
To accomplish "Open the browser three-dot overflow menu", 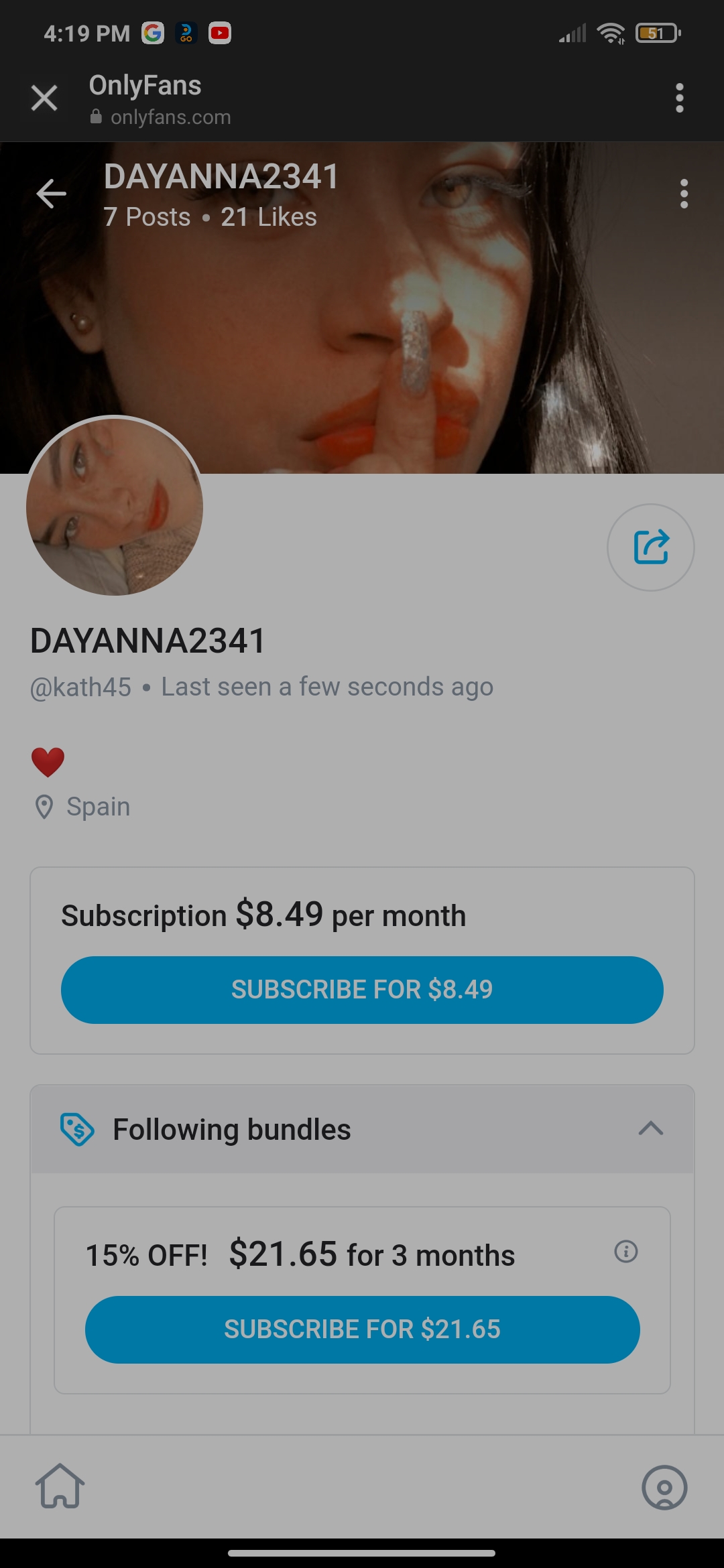I will click(680, 98).
